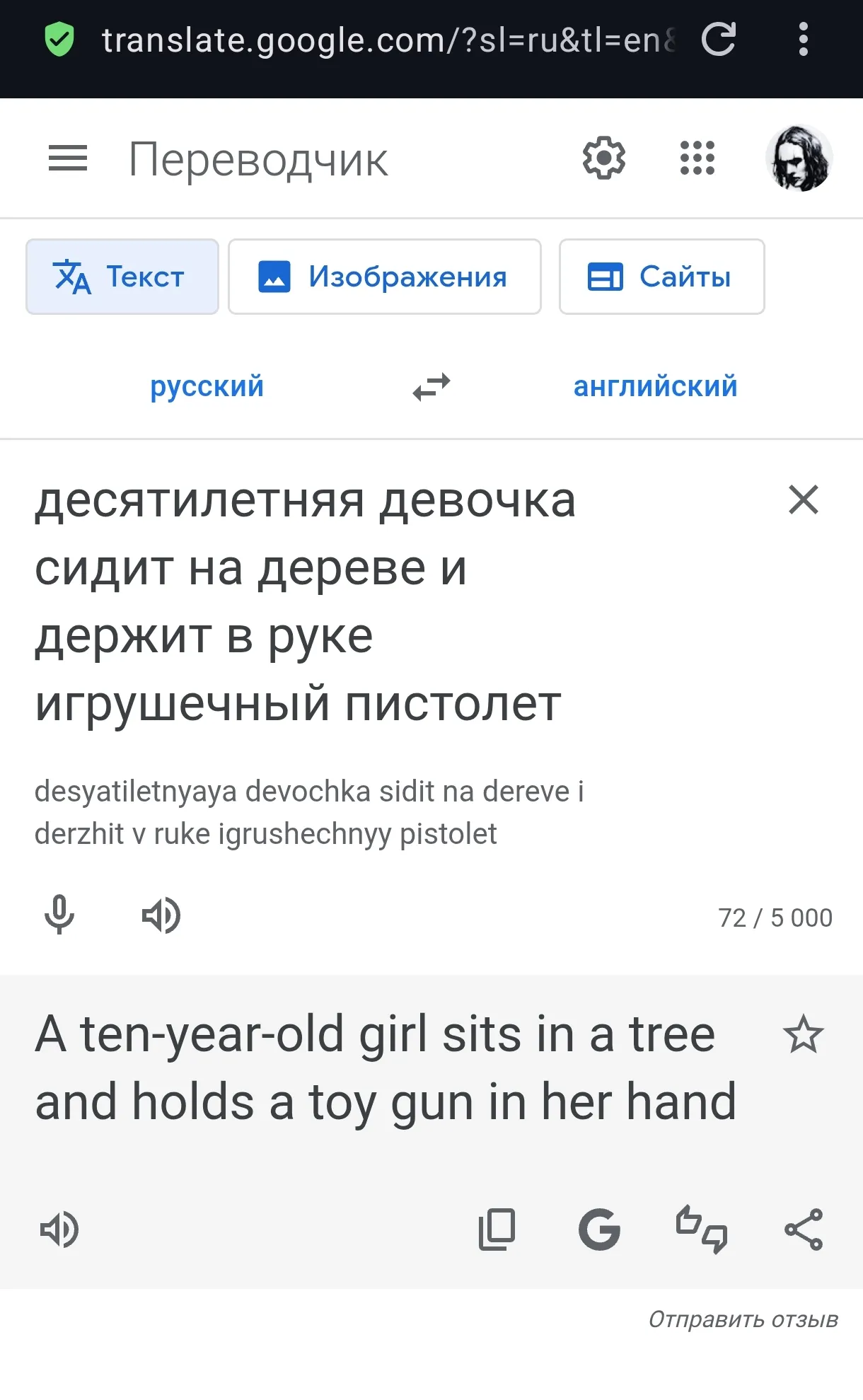Listen to the English translation
Image resolution: width=863 pixels, height=1400 pixels.
tap(59, 1230)
